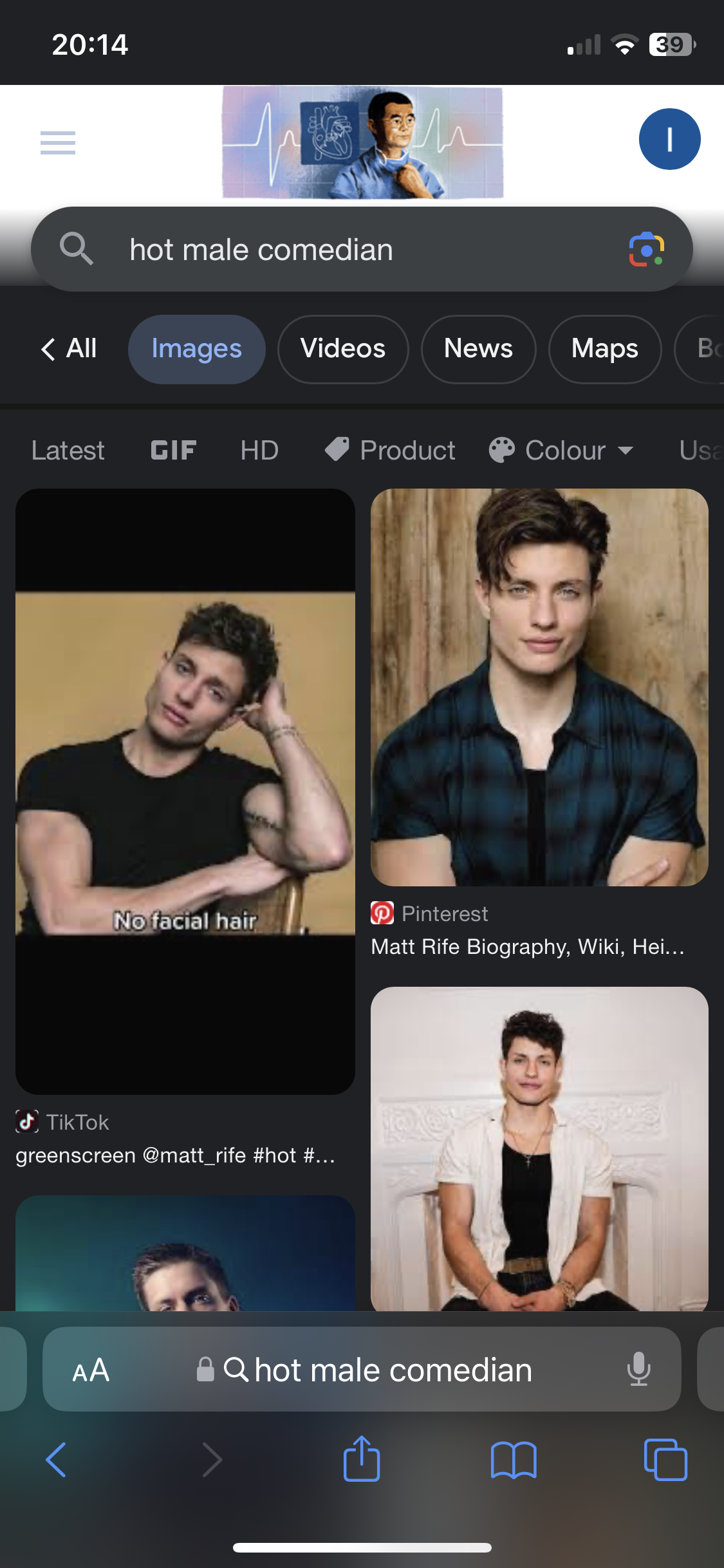Viewport: 724px width, 1568px height.
Task: Apply the HD image filter
Action: 259,451
